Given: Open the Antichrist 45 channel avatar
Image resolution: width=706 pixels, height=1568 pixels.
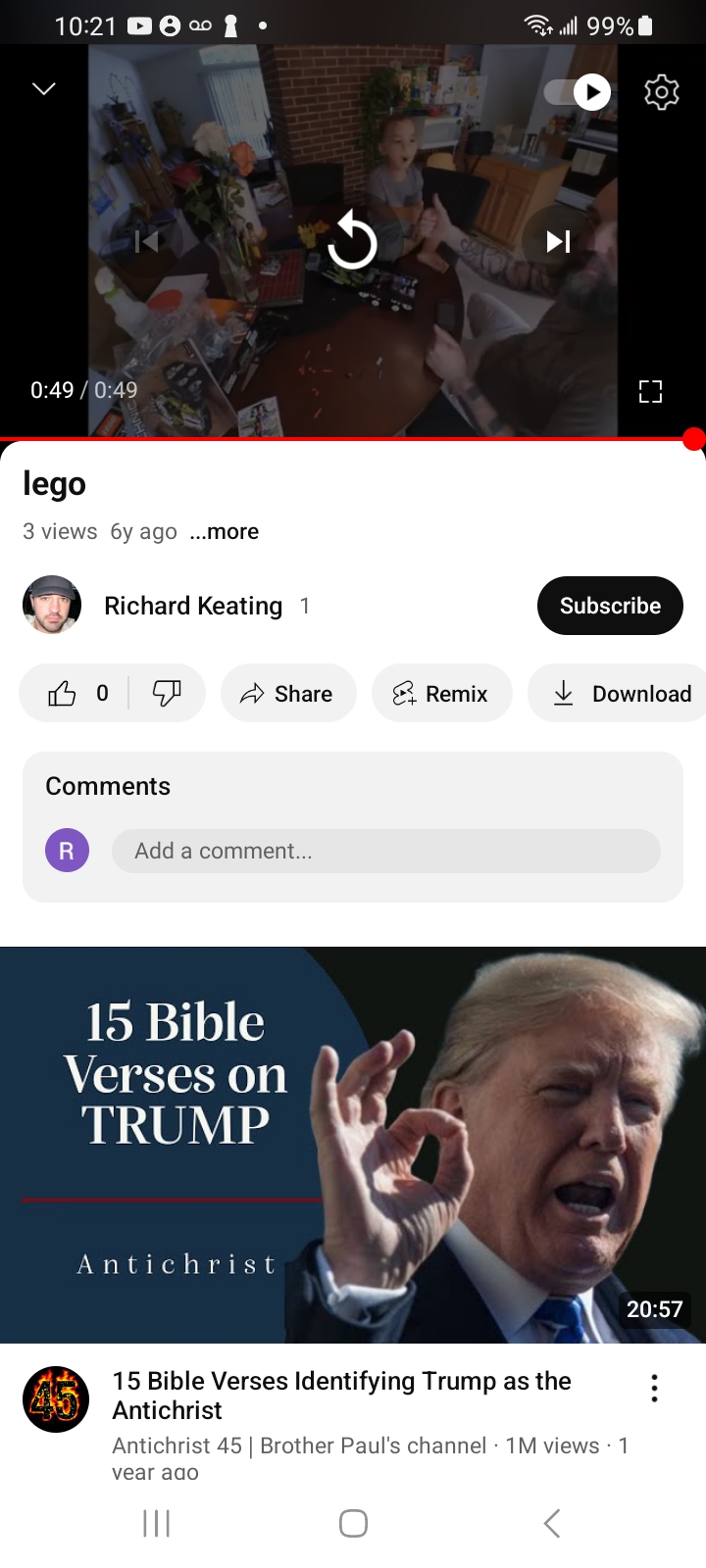Looking at the screenshot, I should click(56, 1399).
